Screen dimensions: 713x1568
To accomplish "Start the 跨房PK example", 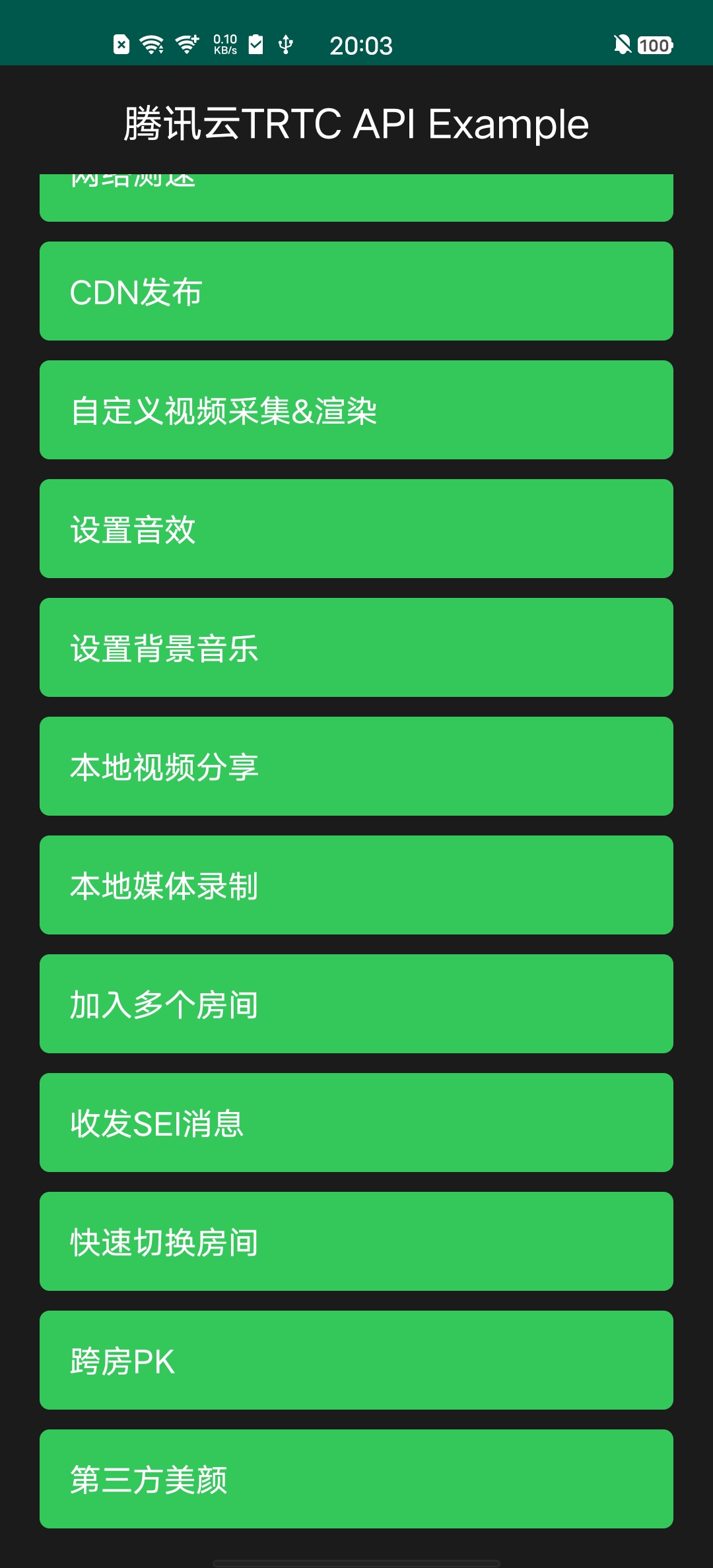I will pos(356,1360).
